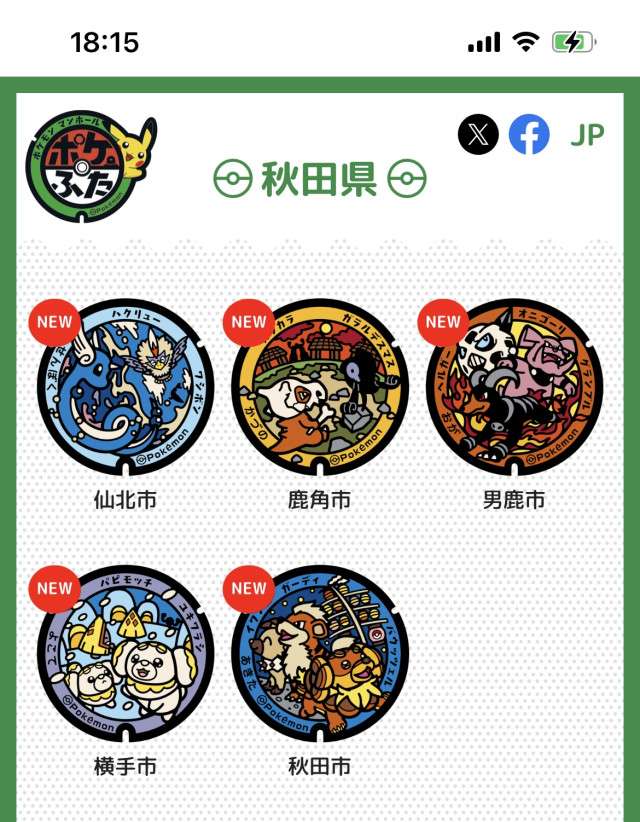Open the 横手市 manhole cover details
This screenshot has width=640, height=822.
point(126,654)
